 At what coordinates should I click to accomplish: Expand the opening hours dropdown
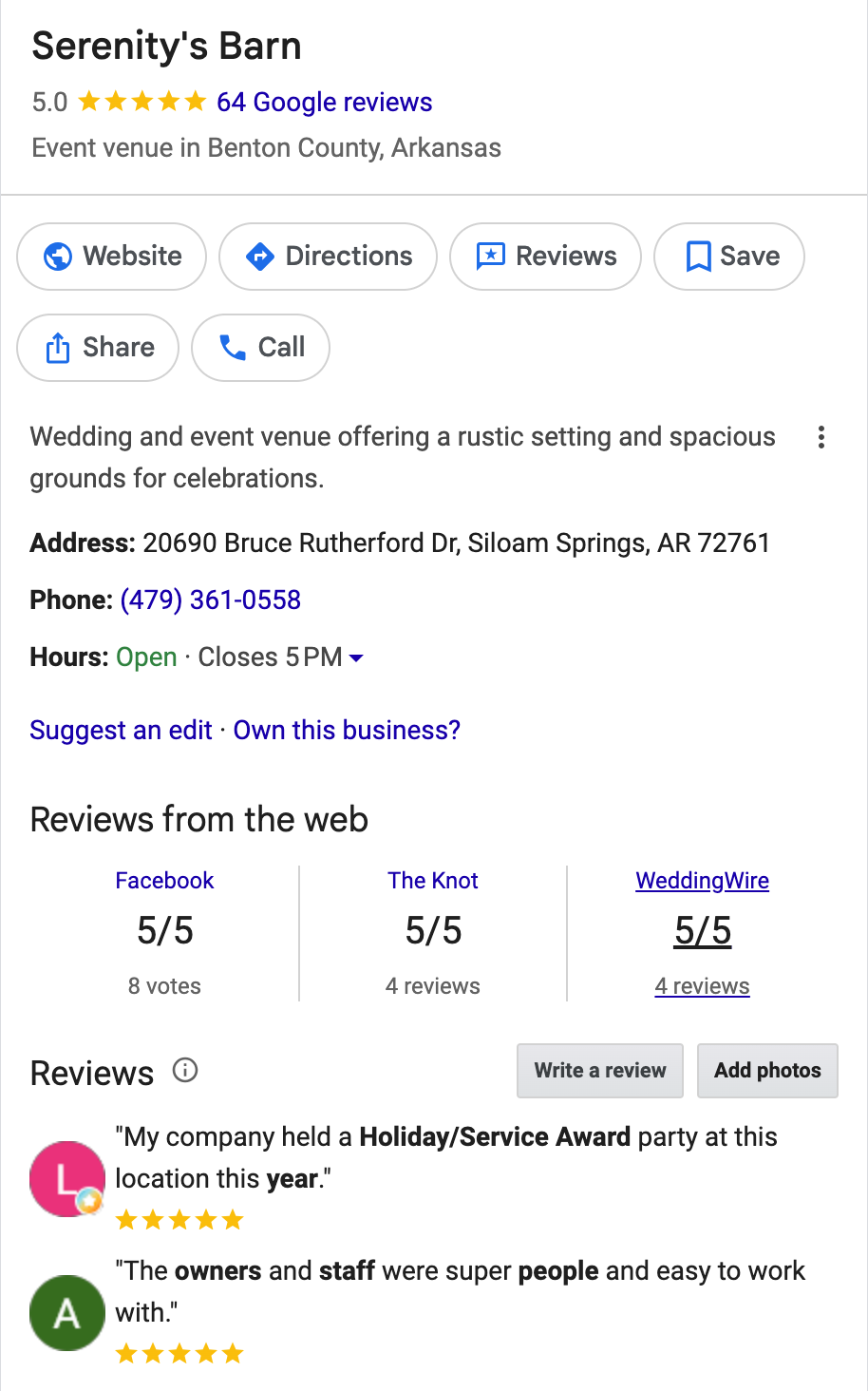[x=356, y=657]
